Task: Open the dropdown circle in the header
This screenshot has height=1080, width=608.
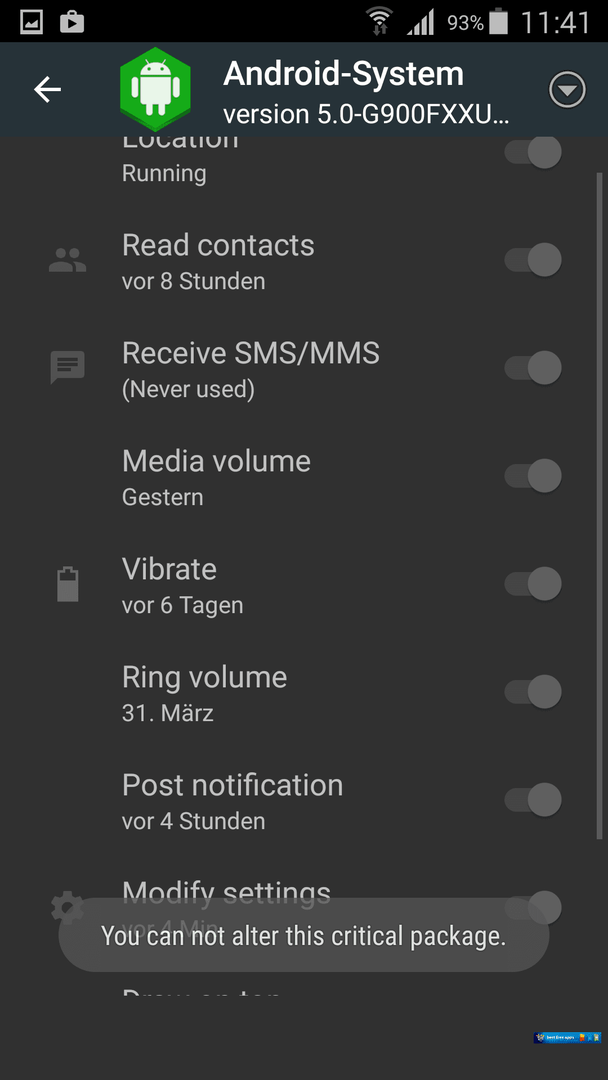Action: (x=567, y=90)
